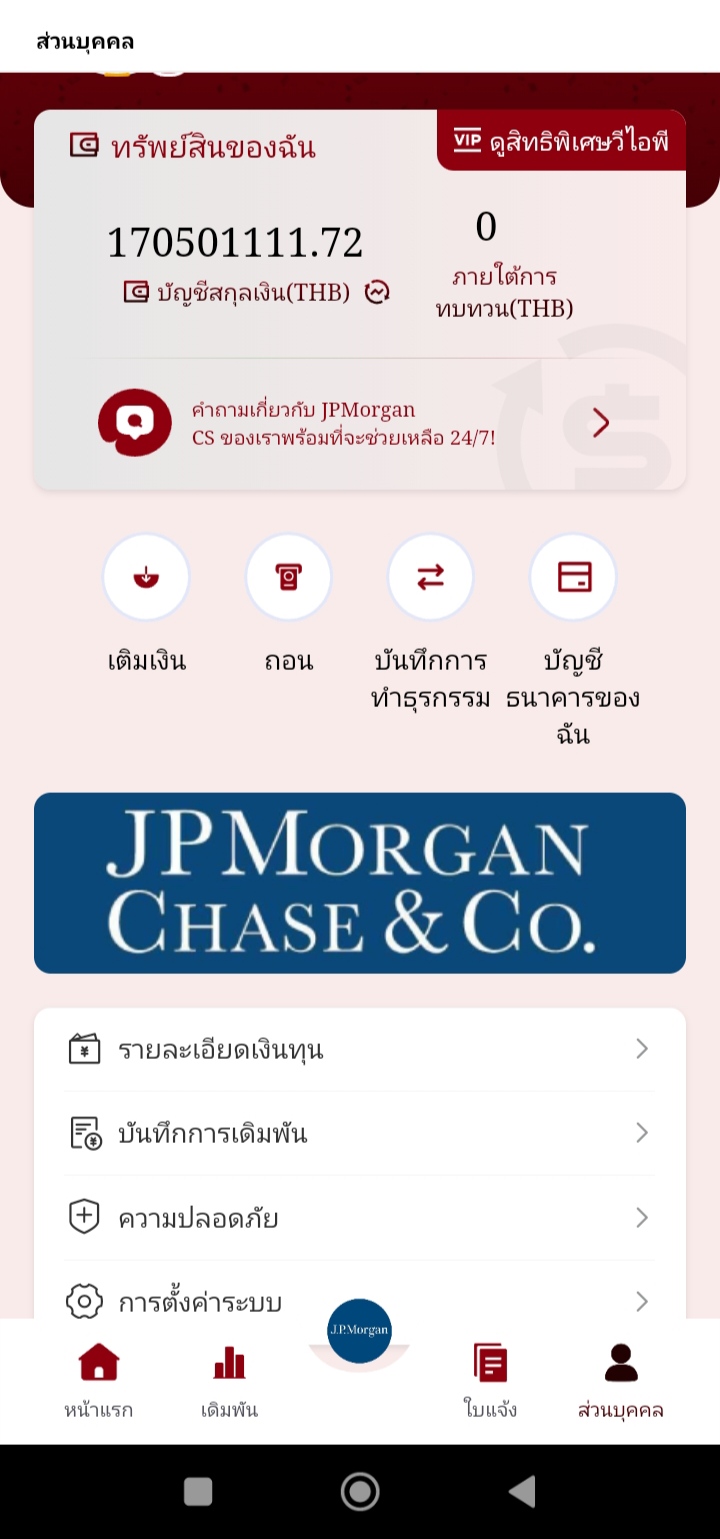Image resolution: width=720 pixels, height=1539 pixels.
Task: Tap the เติมเงิน top-up icon
Action: [x=146, y=577]
